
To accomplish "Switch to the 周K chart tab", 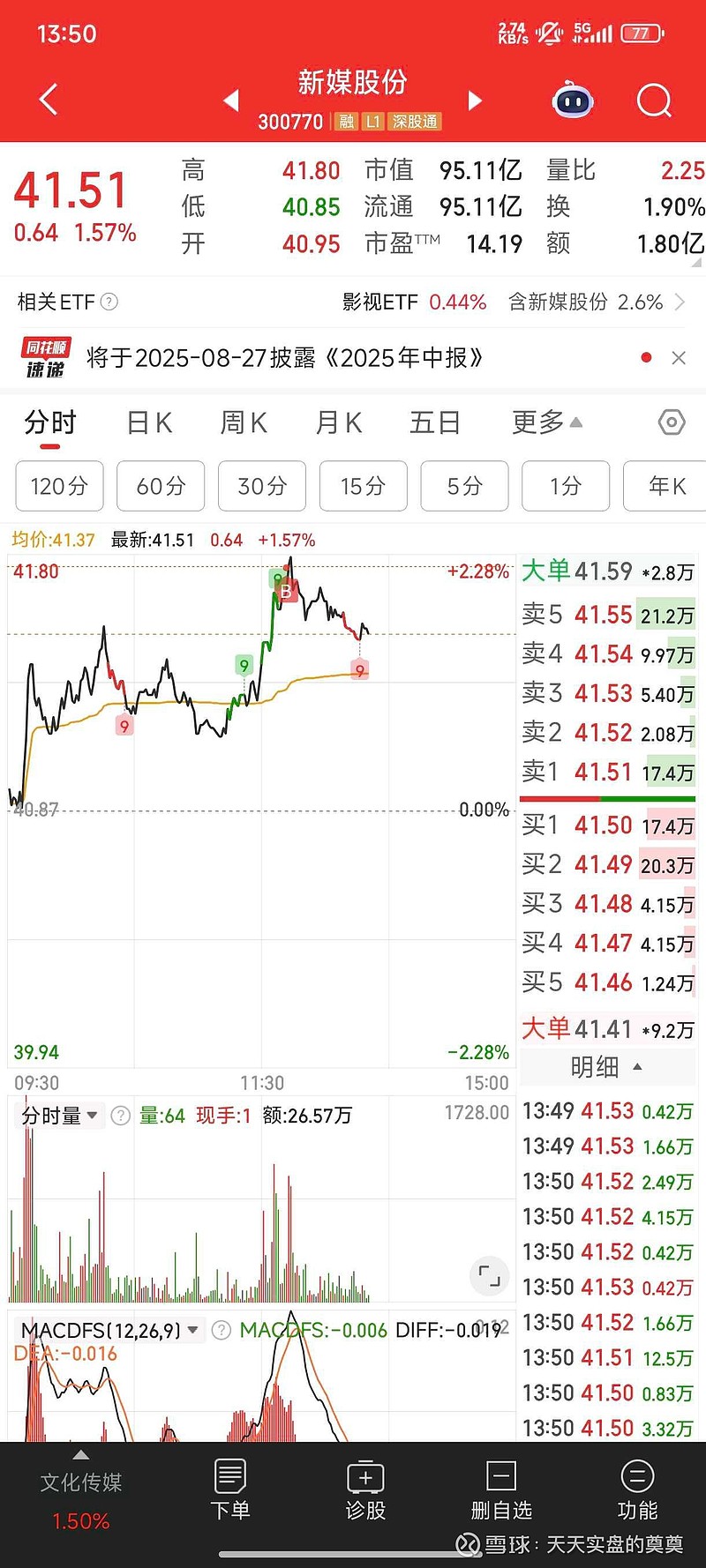I will 244,422.
